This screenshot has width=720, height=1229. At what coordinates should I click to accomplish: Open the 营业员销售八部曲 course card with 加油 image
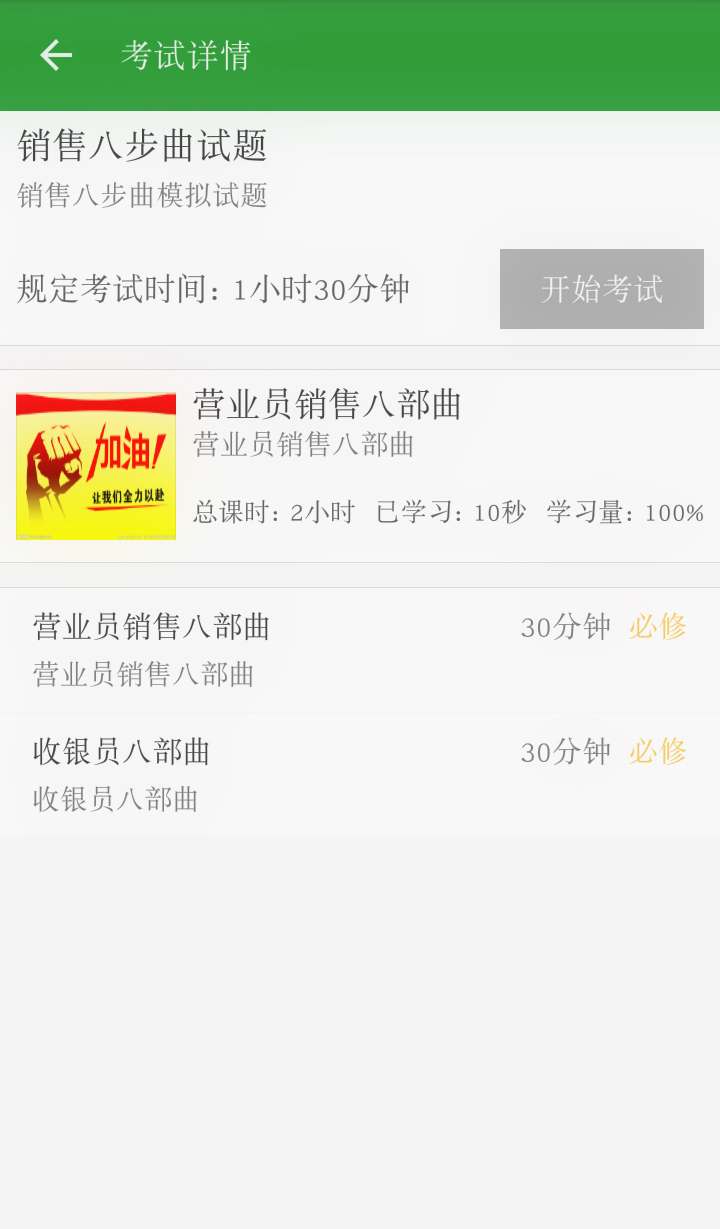click(360, 466)
